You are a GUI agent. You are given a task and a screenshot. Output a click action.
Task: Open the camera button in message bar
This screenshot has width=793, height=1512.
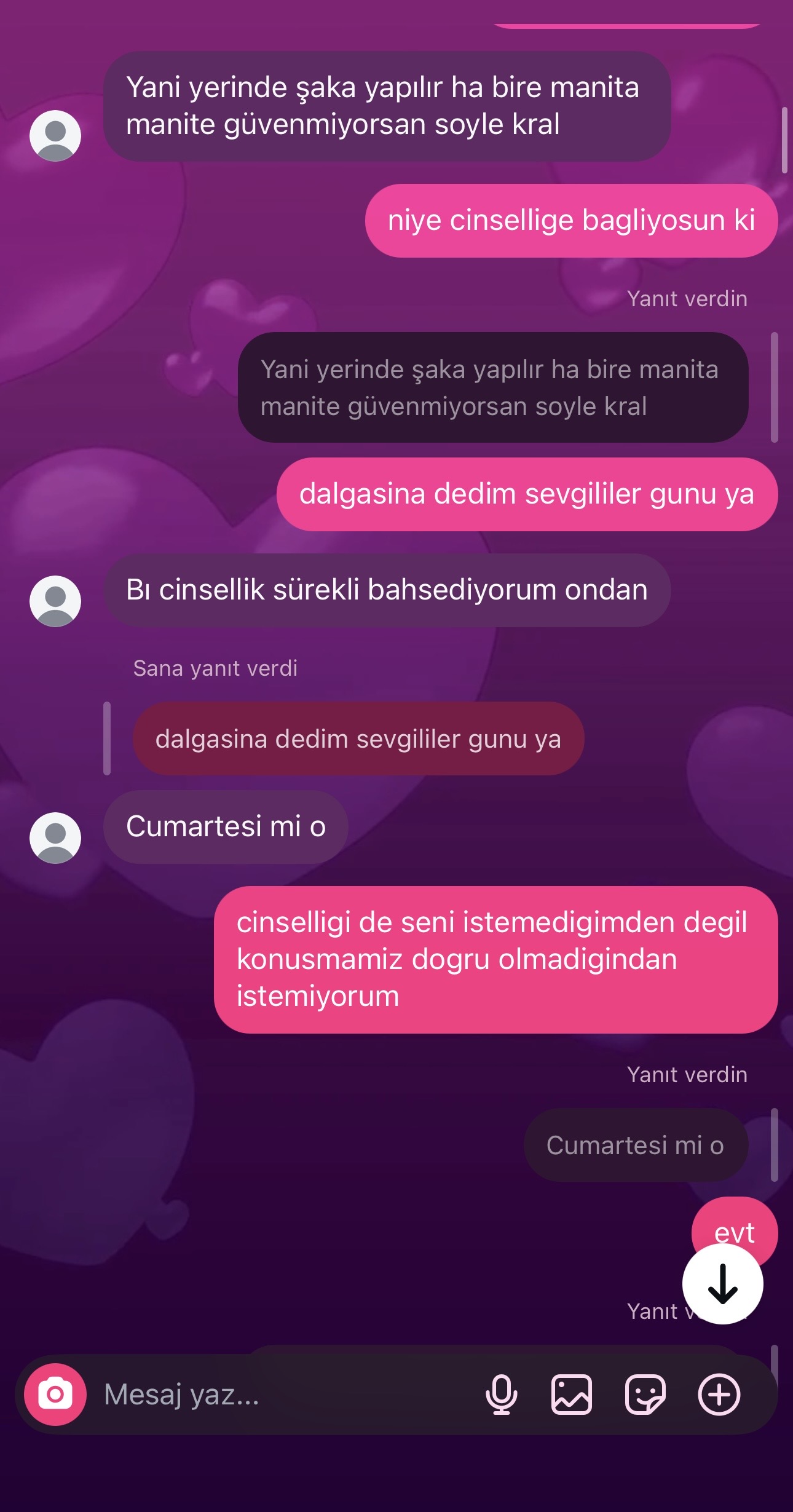tap(55, 1394)
